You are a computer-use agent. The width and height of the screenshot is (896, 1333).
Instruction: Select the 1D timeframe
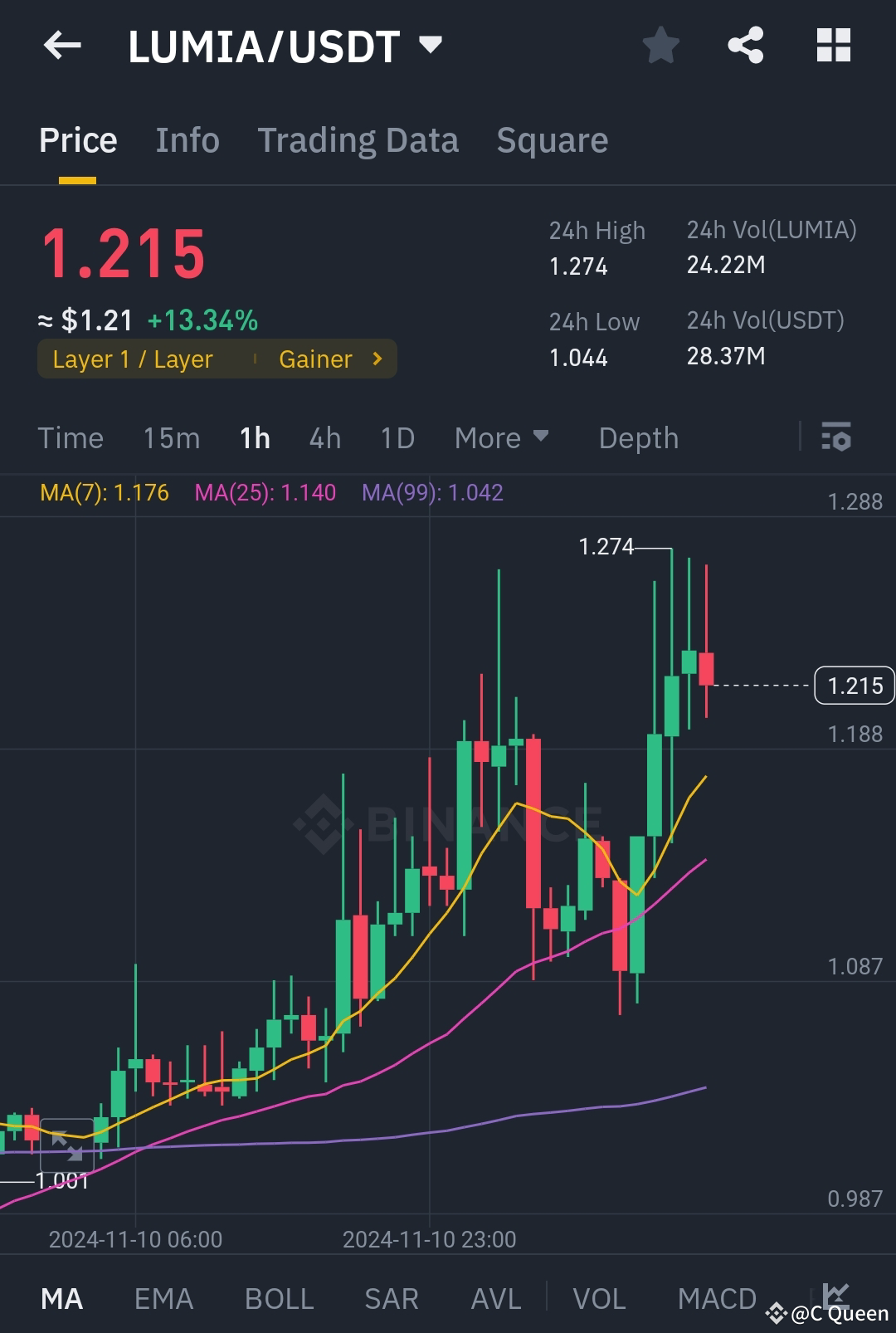[397, 437]
